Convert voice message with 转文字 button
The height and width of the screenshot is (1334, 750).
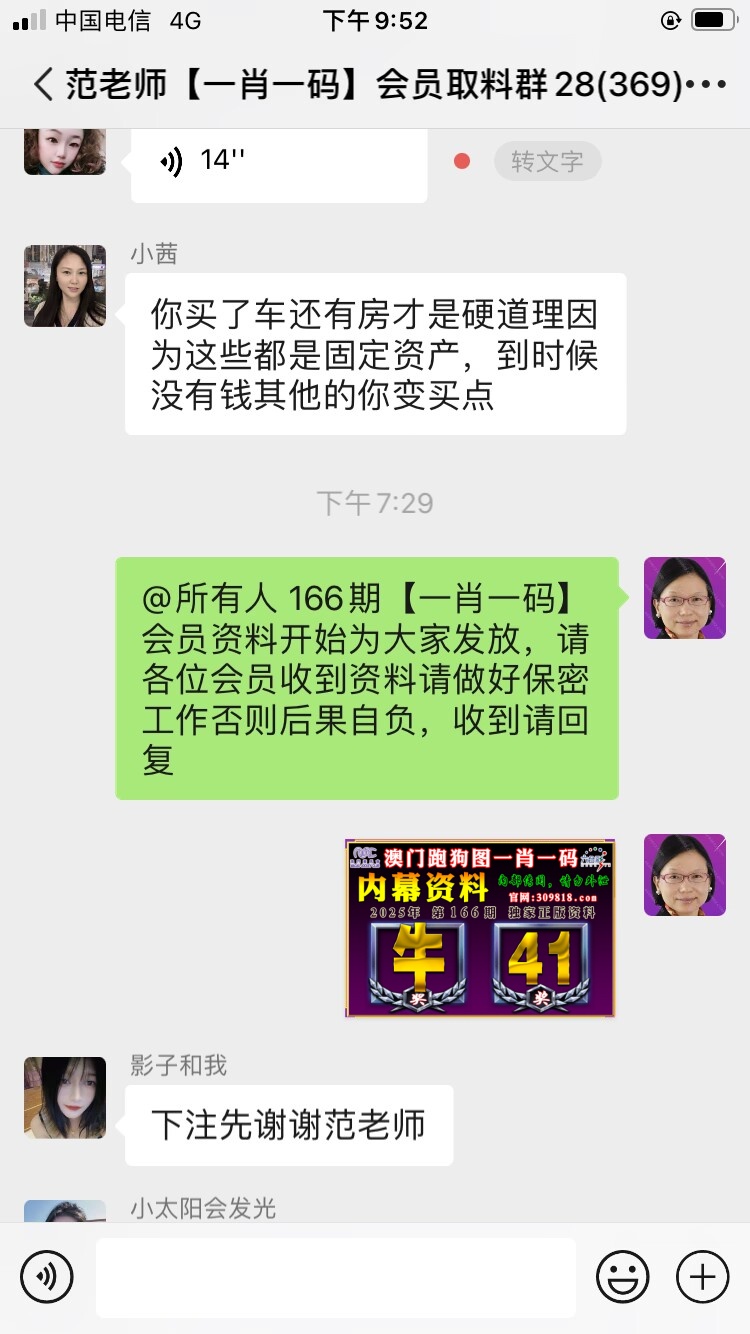[547, 161]
